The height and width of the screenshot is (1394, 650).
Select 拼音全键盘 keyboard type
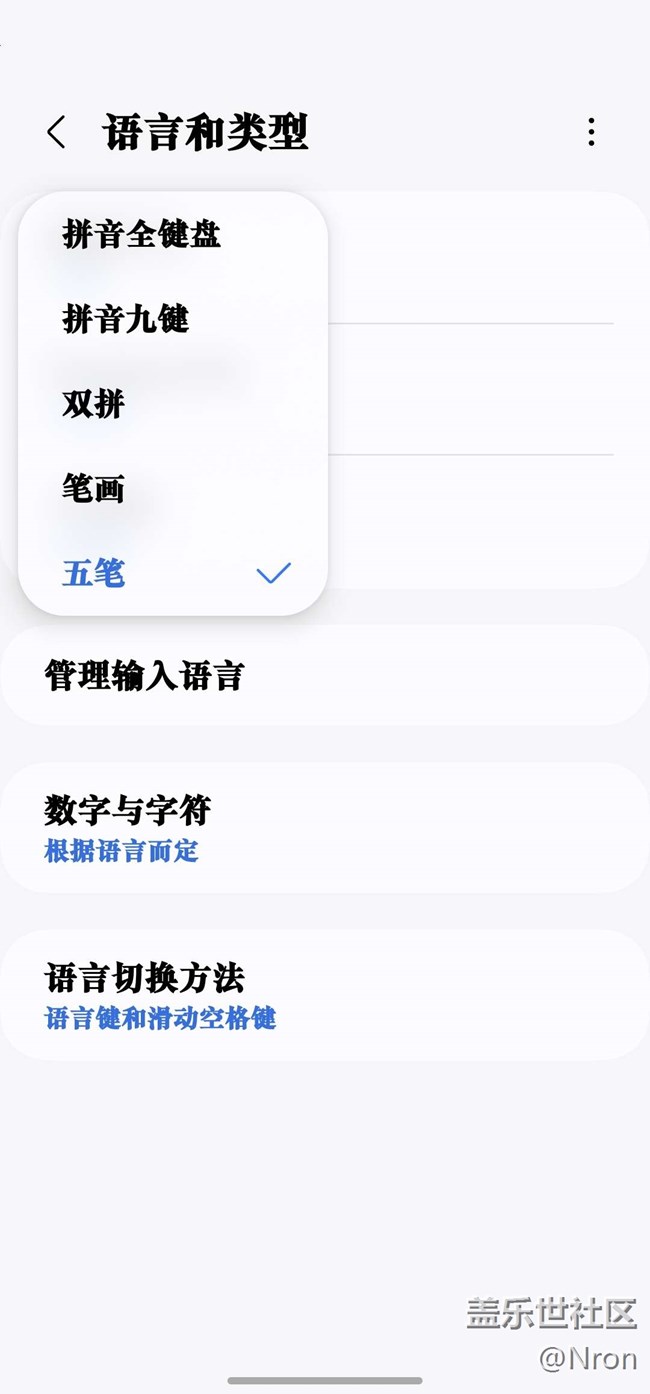coord(173,235)
